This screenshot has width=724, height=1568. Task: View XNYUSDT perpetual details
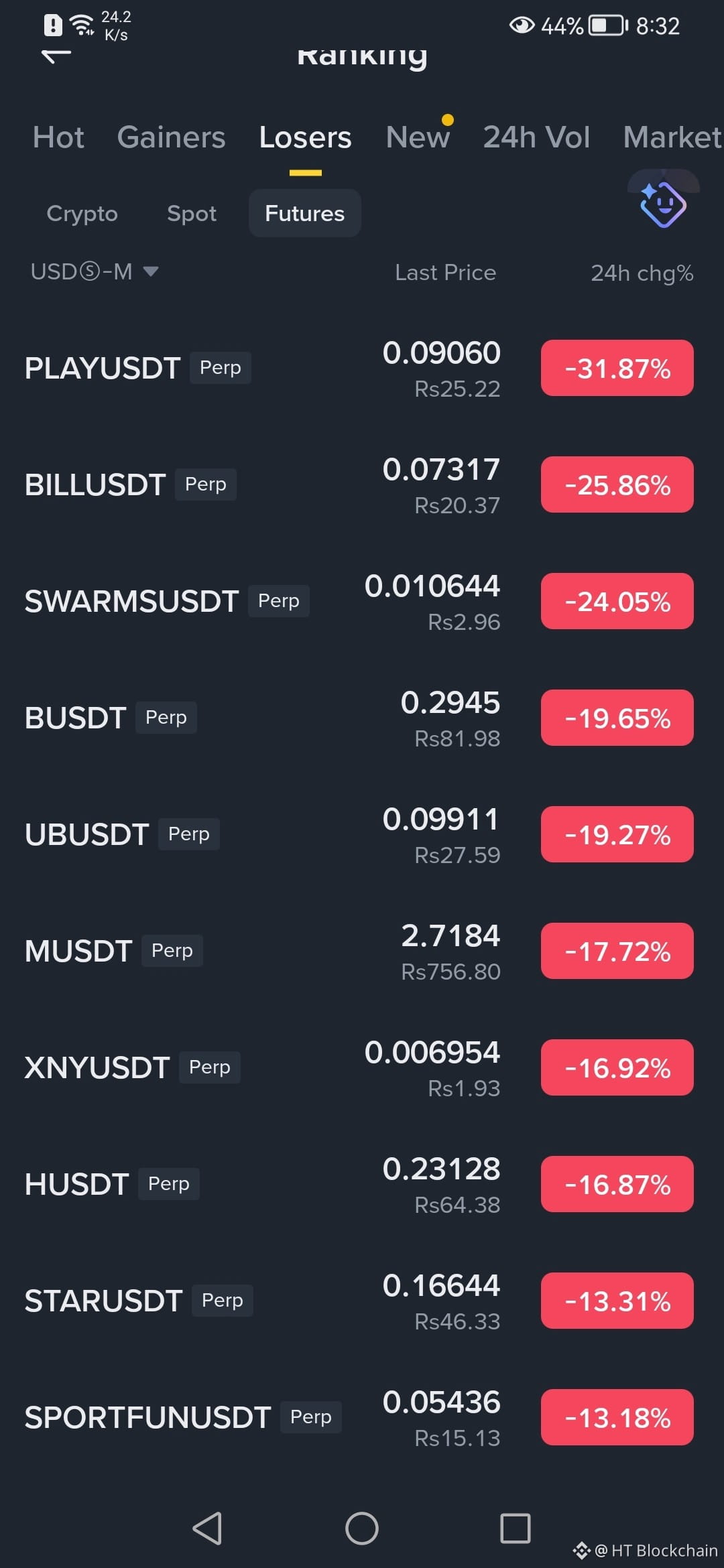362,1067
